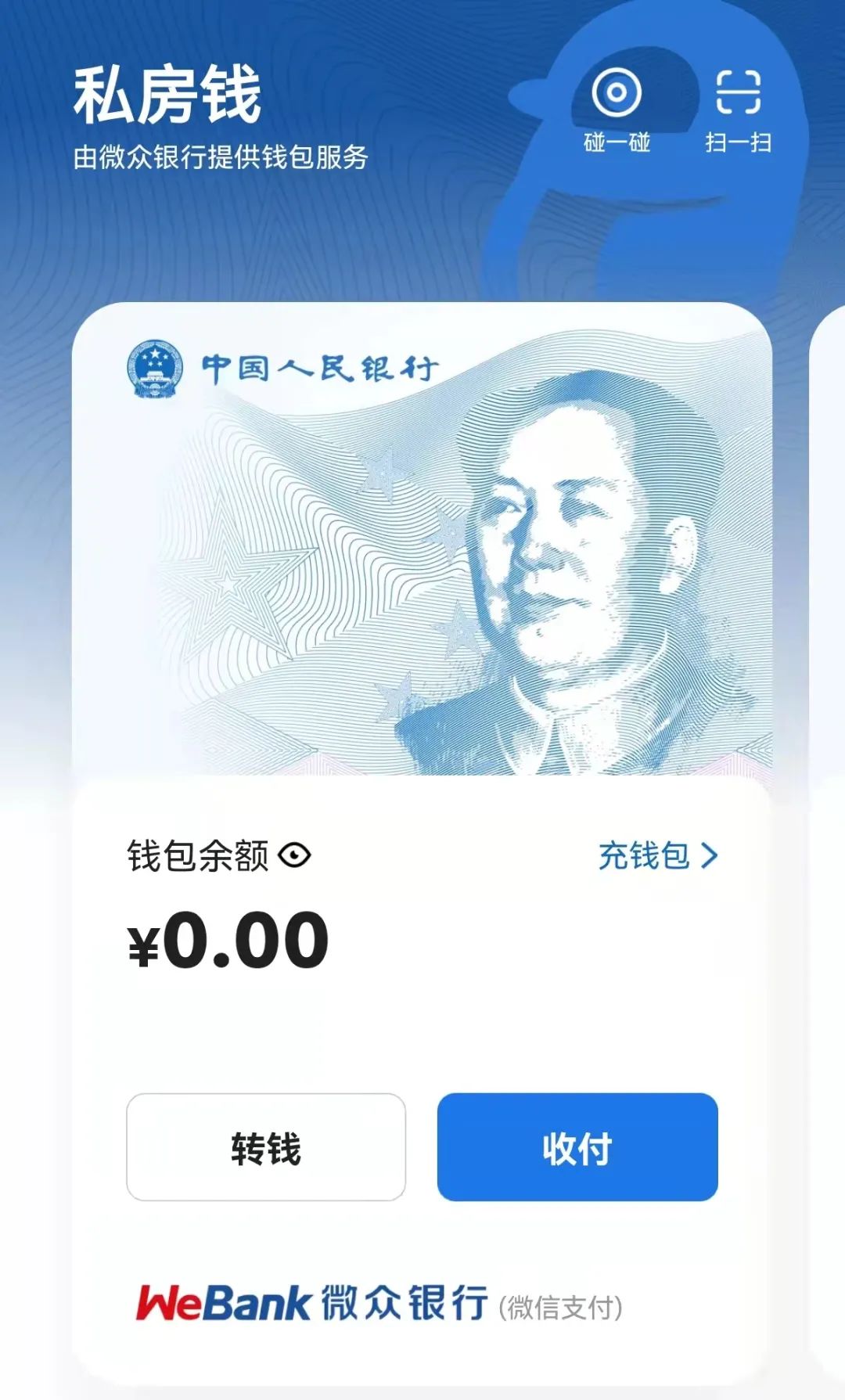Image resolution: width=845 pixels, height=1400 pixels.
Task: Tap the 转钱 transfer button
Action: click(x=266, y=1147)
